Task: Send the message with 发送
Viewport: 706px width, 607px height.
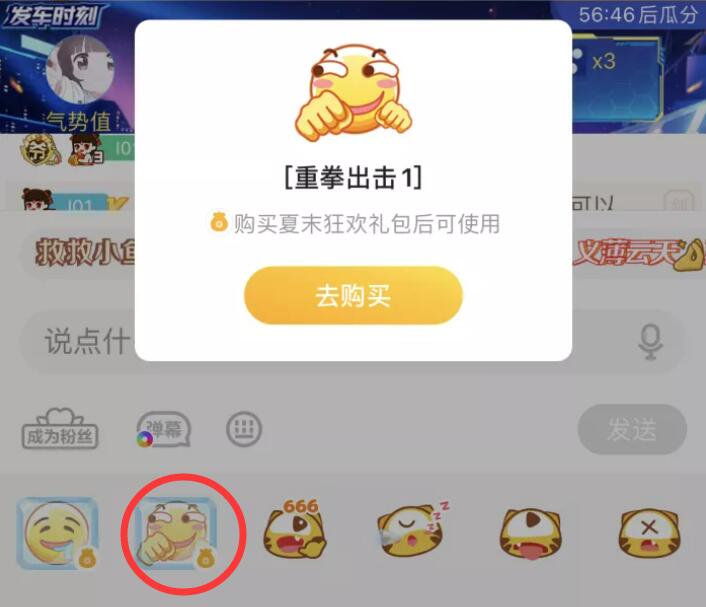Action: point(632,430)
